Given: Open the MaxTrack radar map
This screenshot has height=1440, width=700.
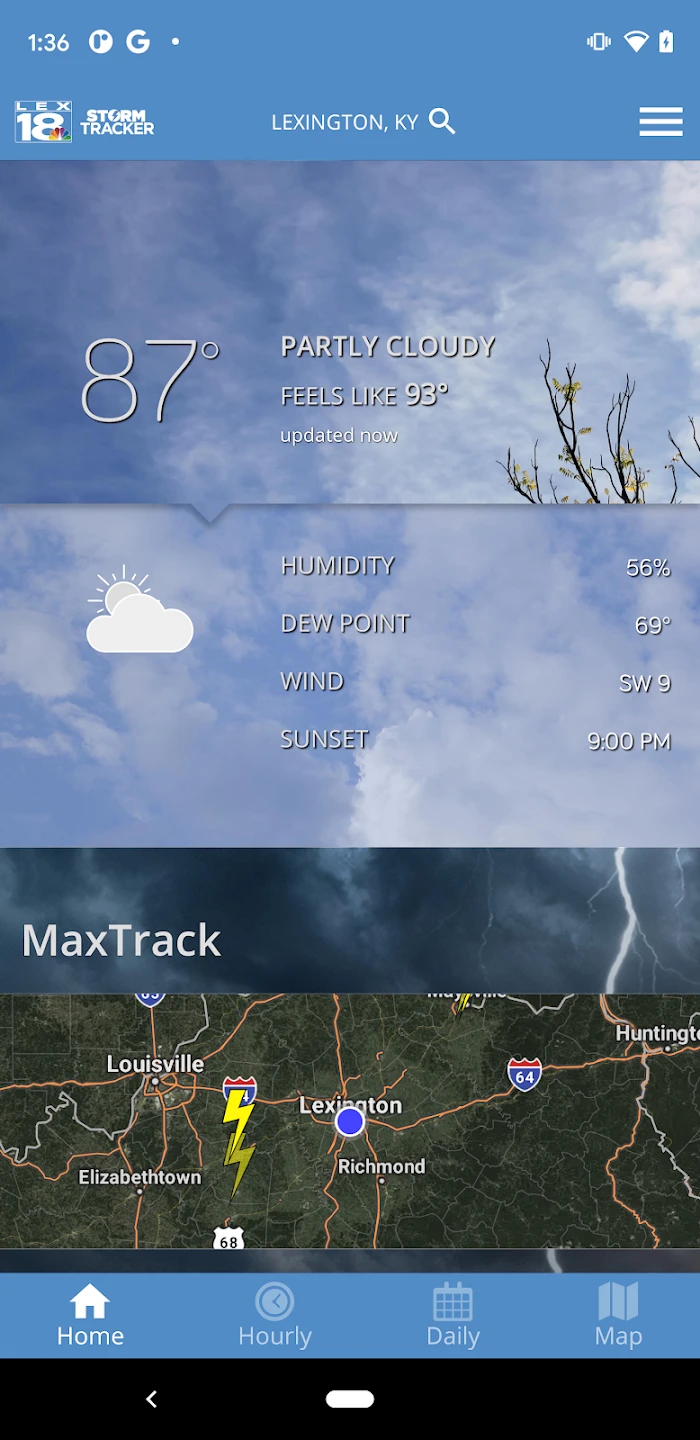Looking at the screenshot, I should click(x=350, y=1120).
